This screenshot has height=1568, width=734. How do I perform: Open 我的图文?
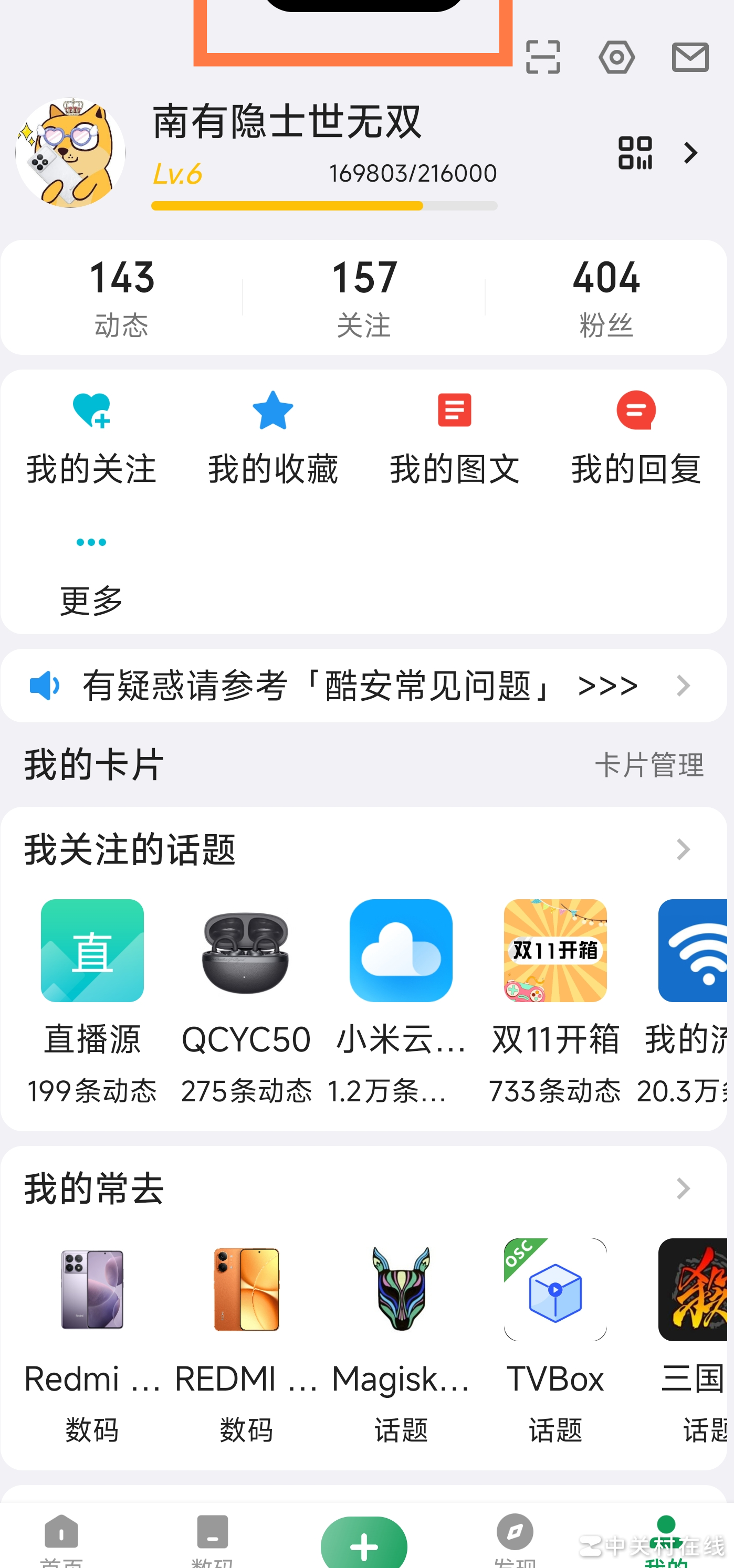click(x=454, y=439)
